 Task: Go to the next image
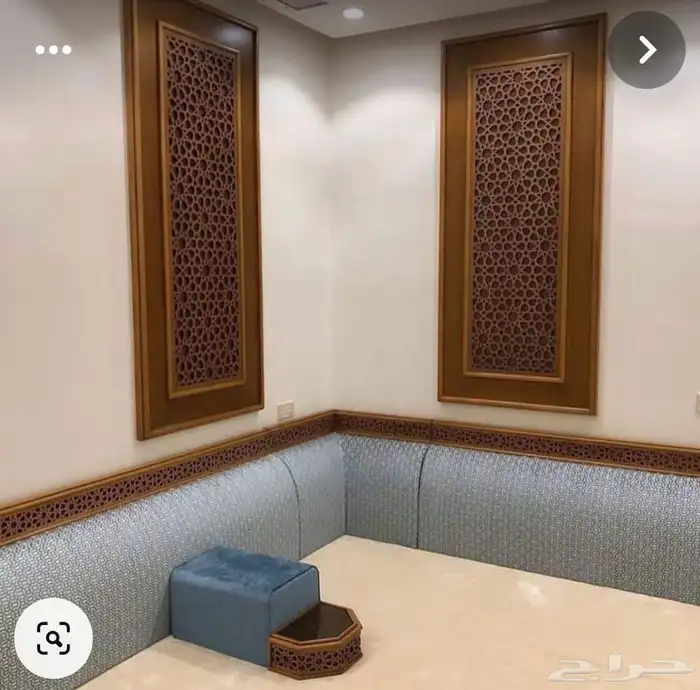point(647,50)
